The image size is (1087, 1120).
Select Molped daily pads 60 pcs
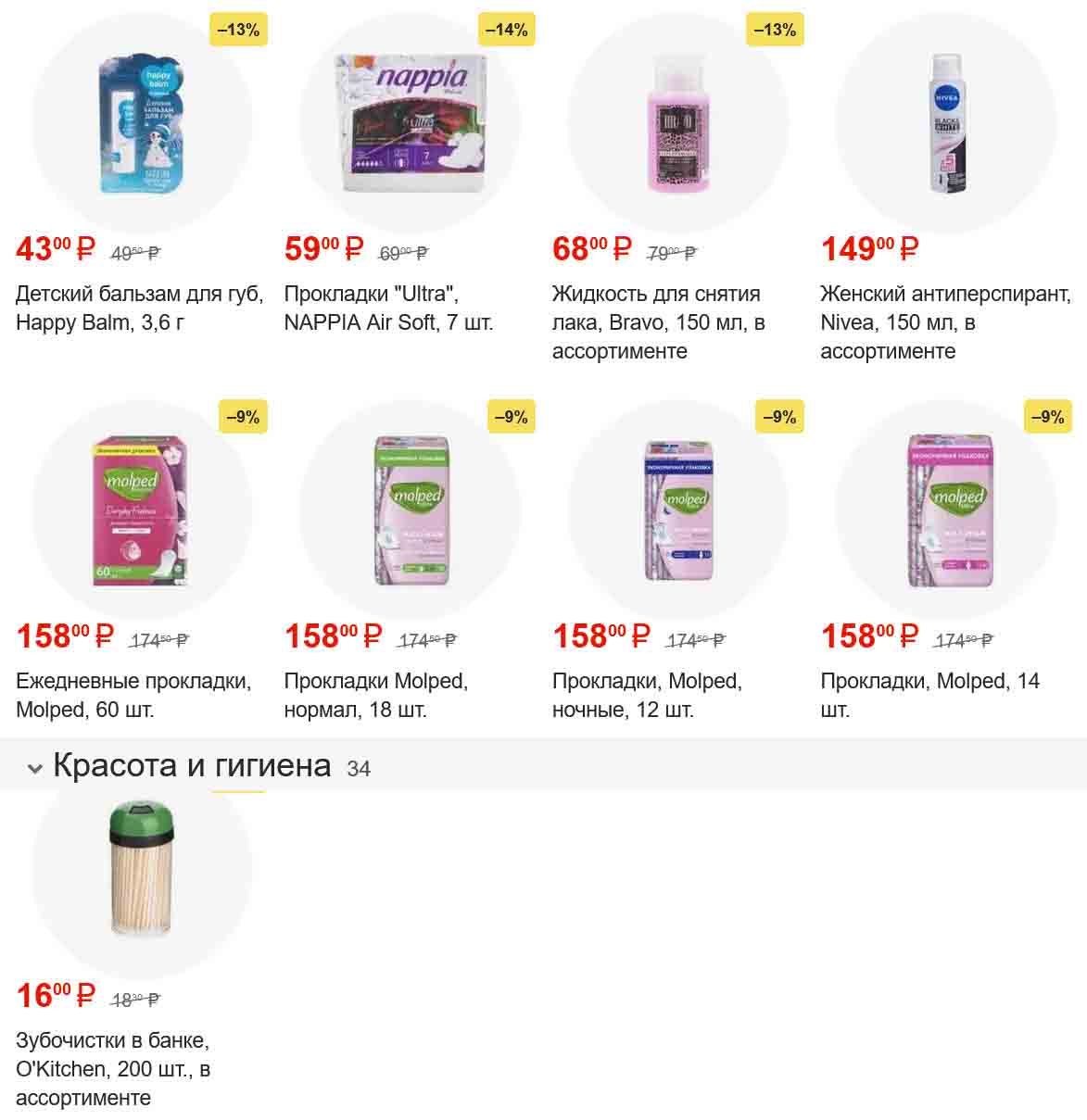142,510
